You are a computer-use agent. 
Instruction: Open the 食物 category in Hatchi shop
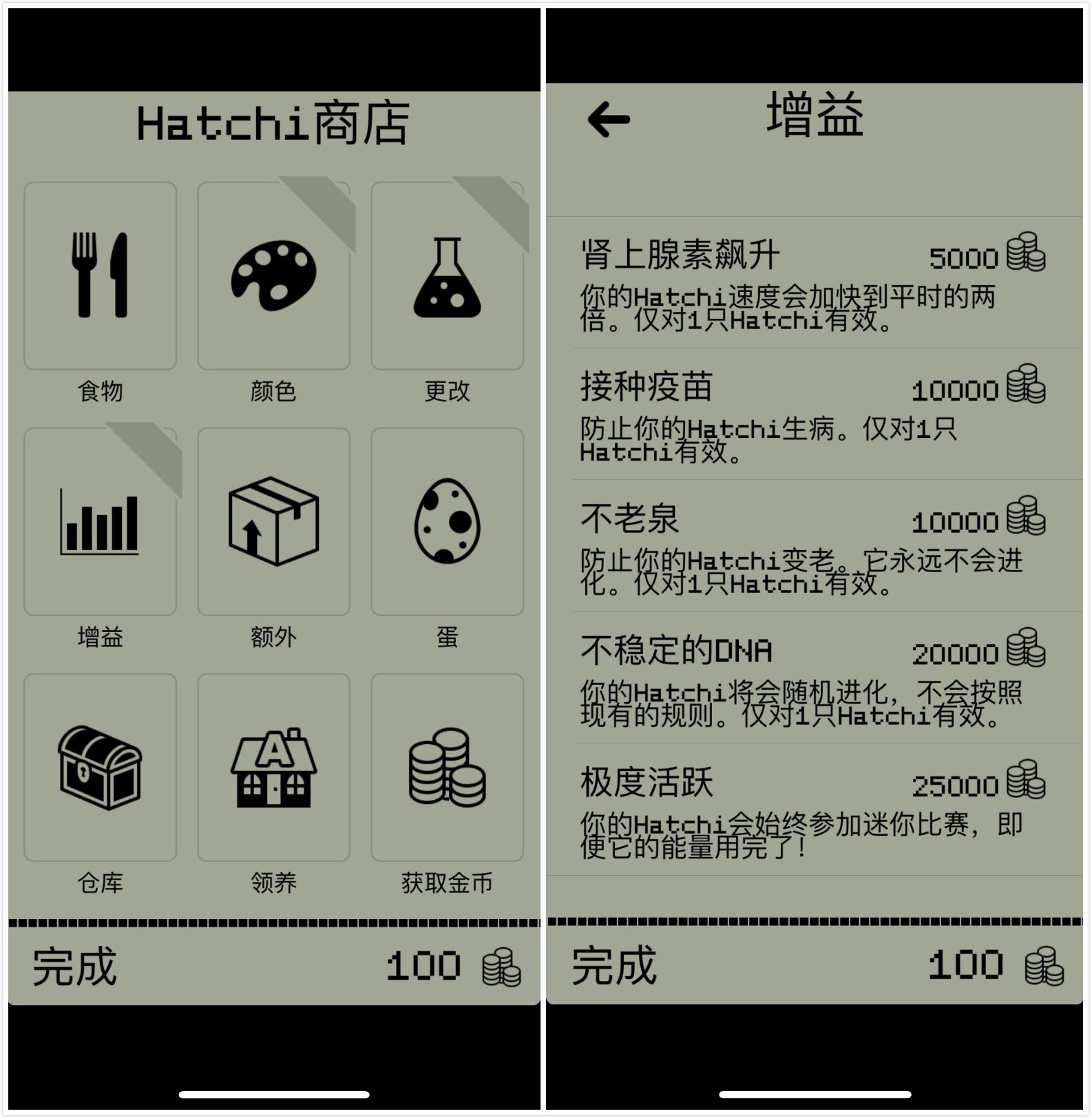click(101, 276)
